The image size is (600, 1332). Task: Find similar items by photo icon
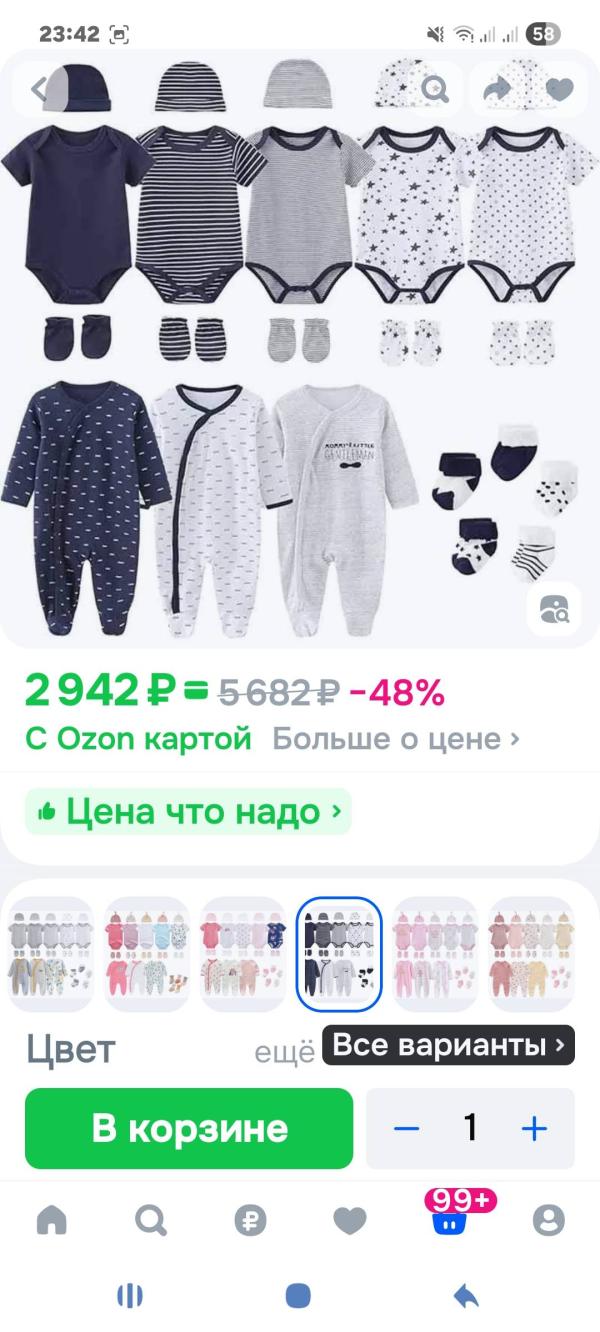[553, 608]
